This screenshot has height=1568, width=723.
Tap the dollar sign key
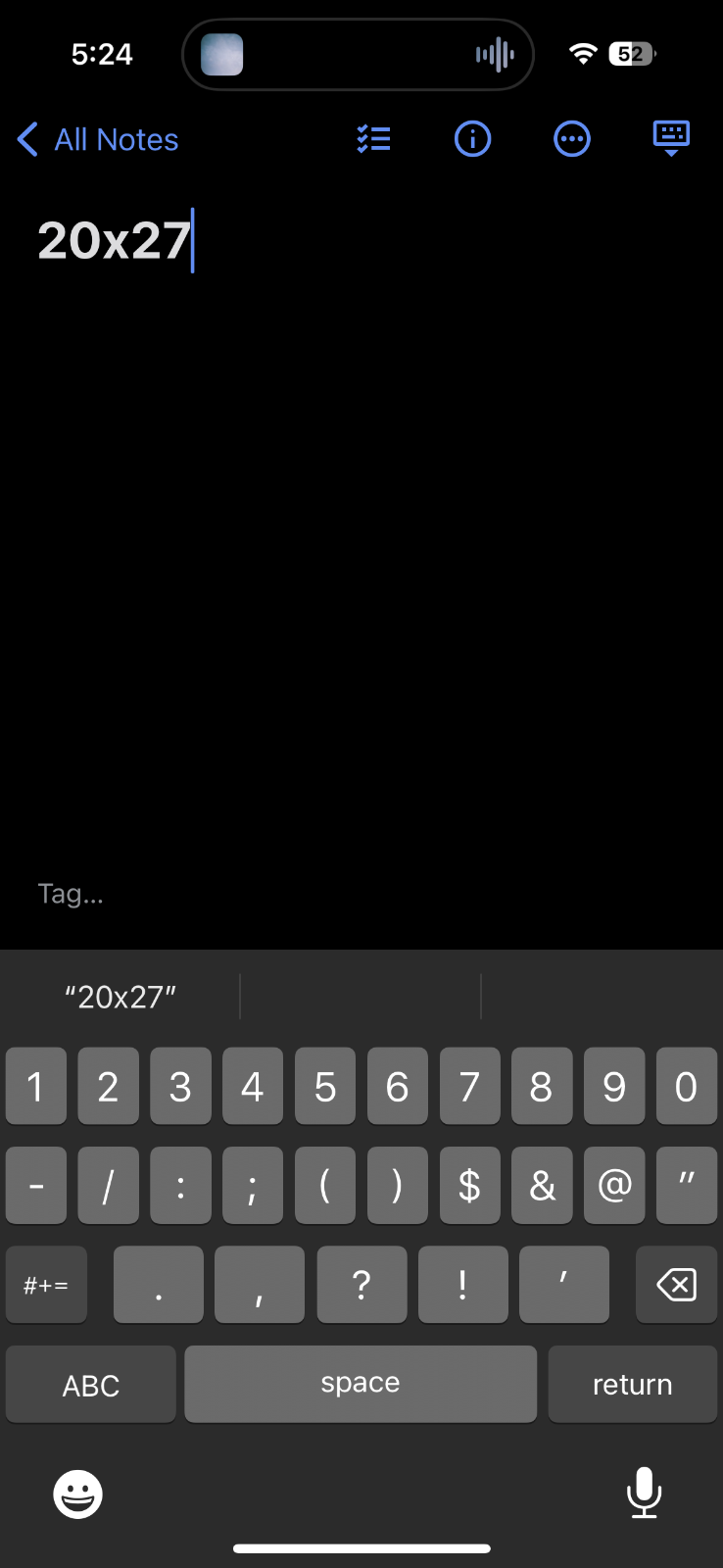[x=469, y=1186]
